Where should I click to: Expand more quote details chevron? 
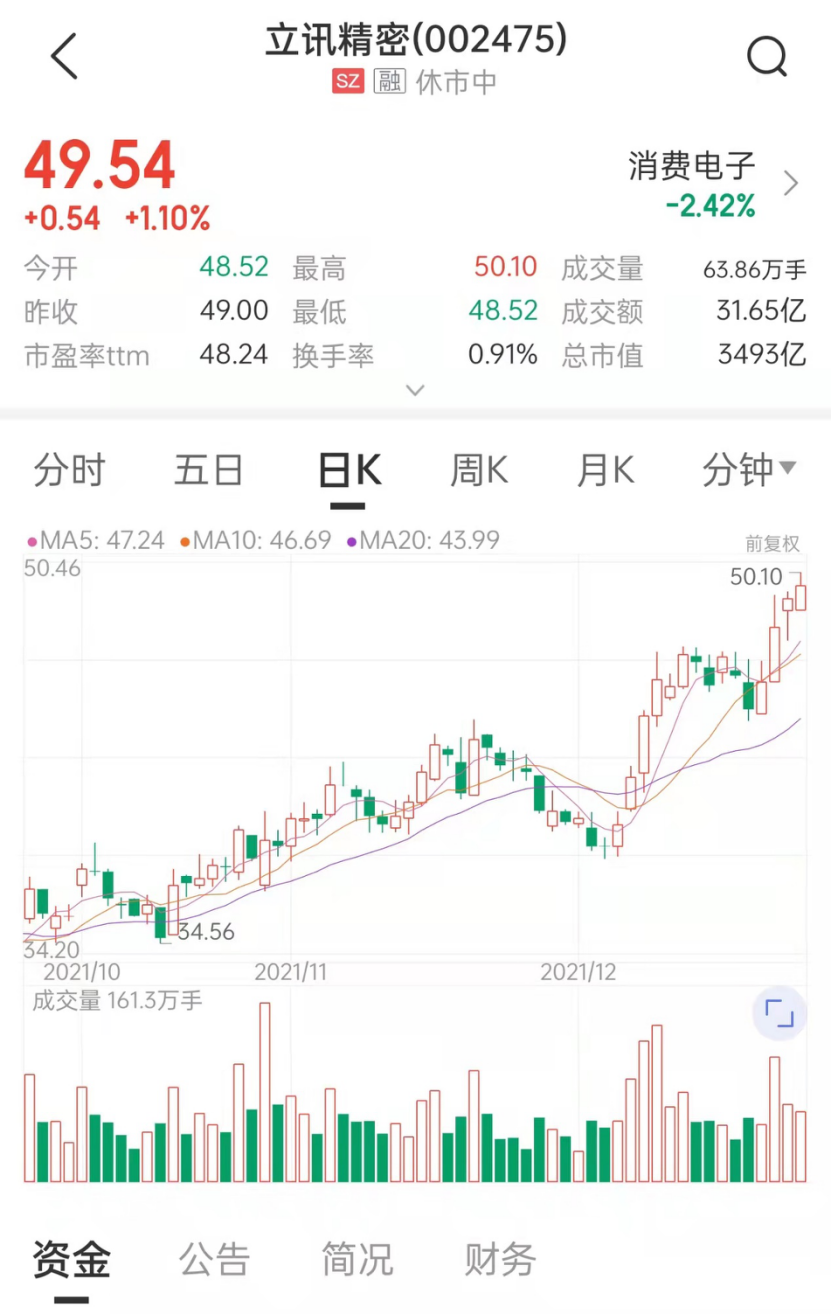[416, 390]
